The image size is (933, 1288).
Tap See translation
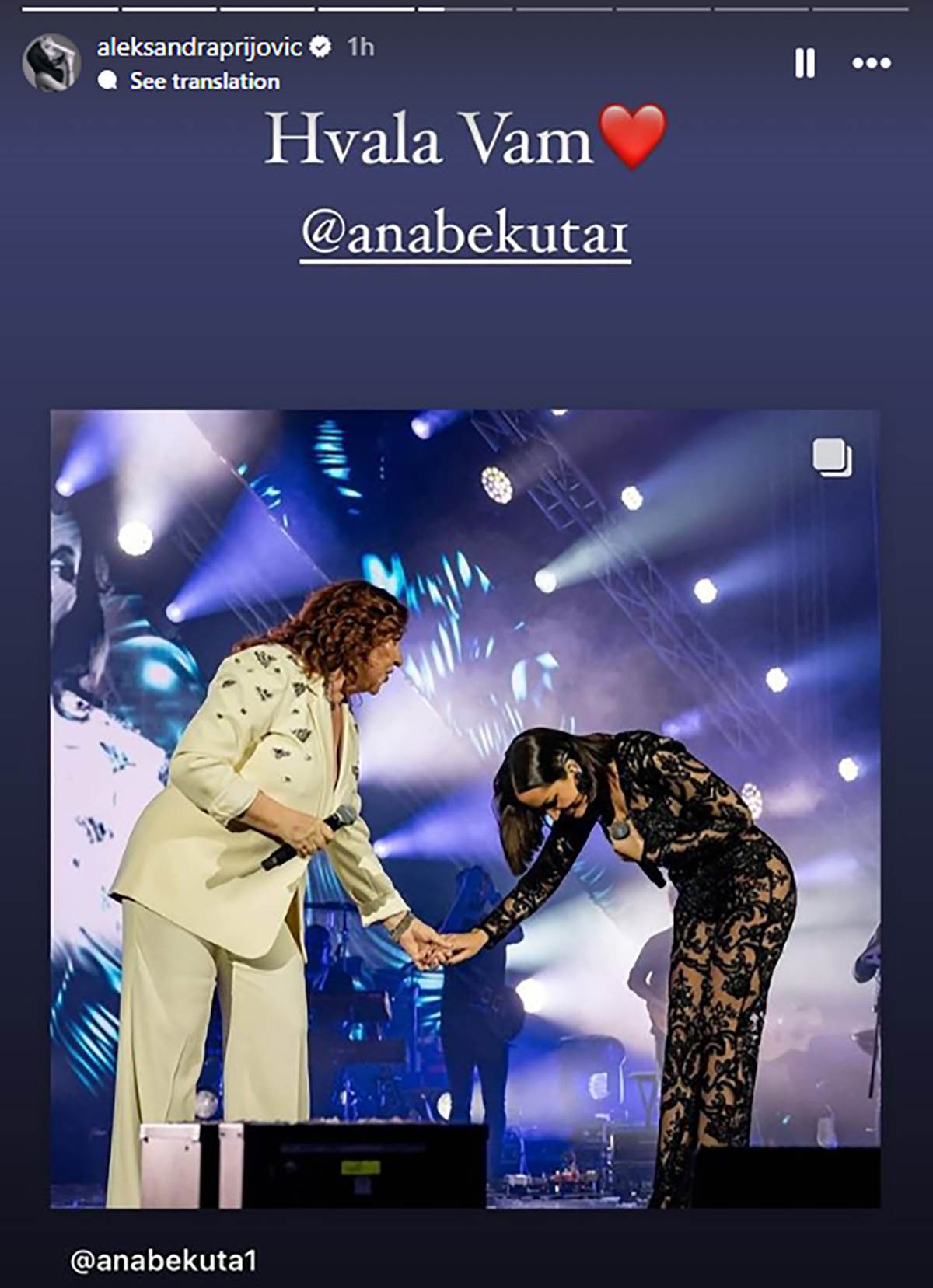coord(204,81)
